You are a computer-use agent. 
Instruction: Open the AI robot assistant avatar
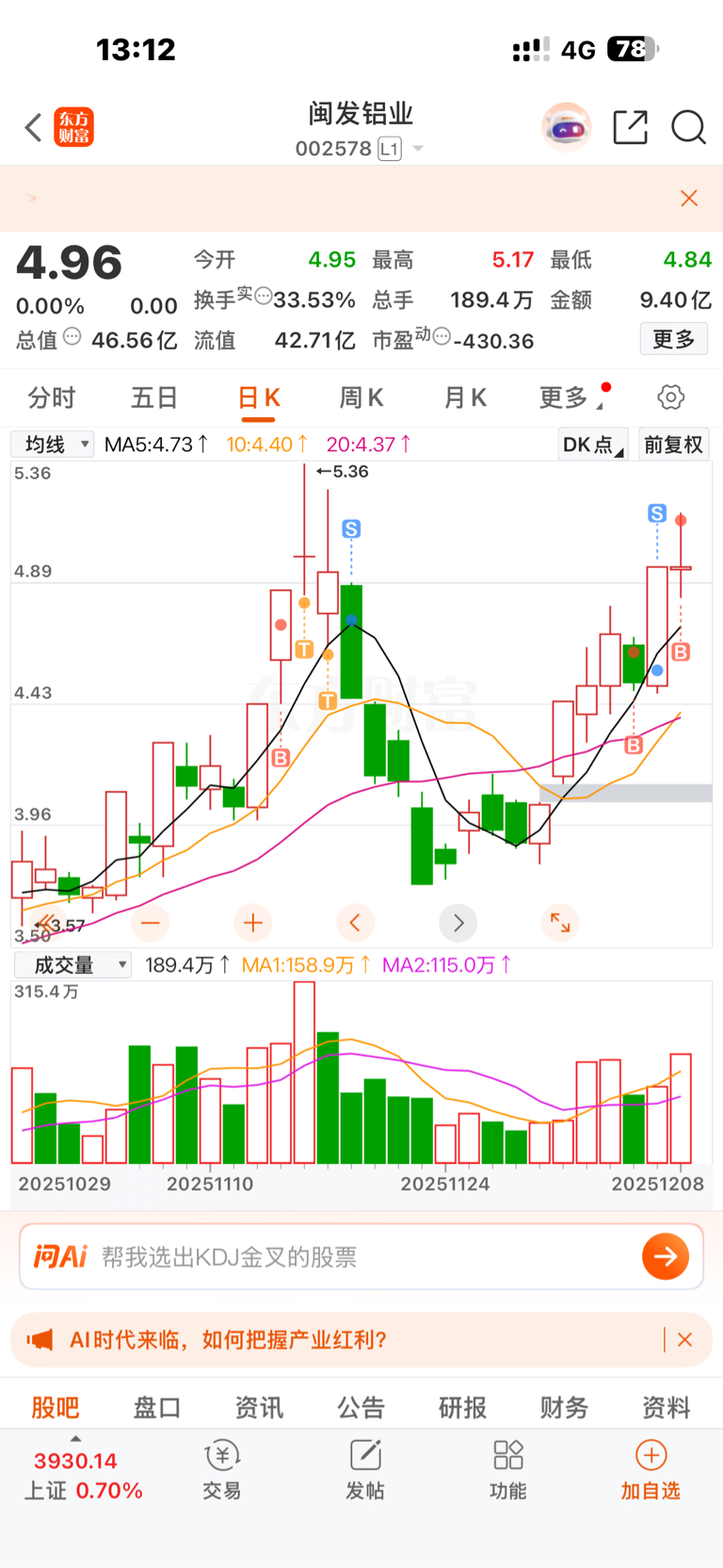point(566,127)
